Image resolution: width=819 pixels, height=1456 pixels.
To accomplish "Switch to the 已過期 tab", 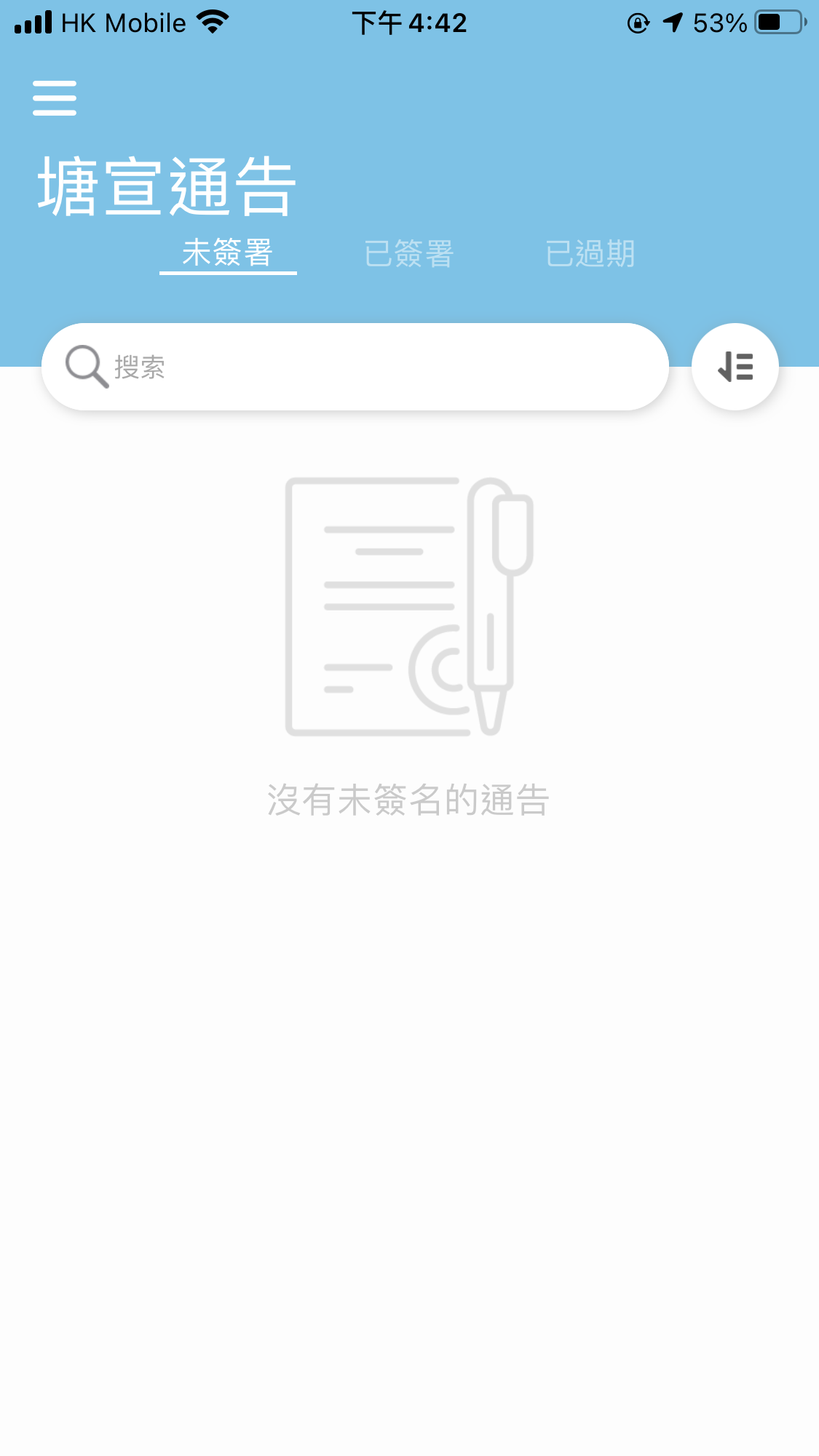I will pos(590,254).
